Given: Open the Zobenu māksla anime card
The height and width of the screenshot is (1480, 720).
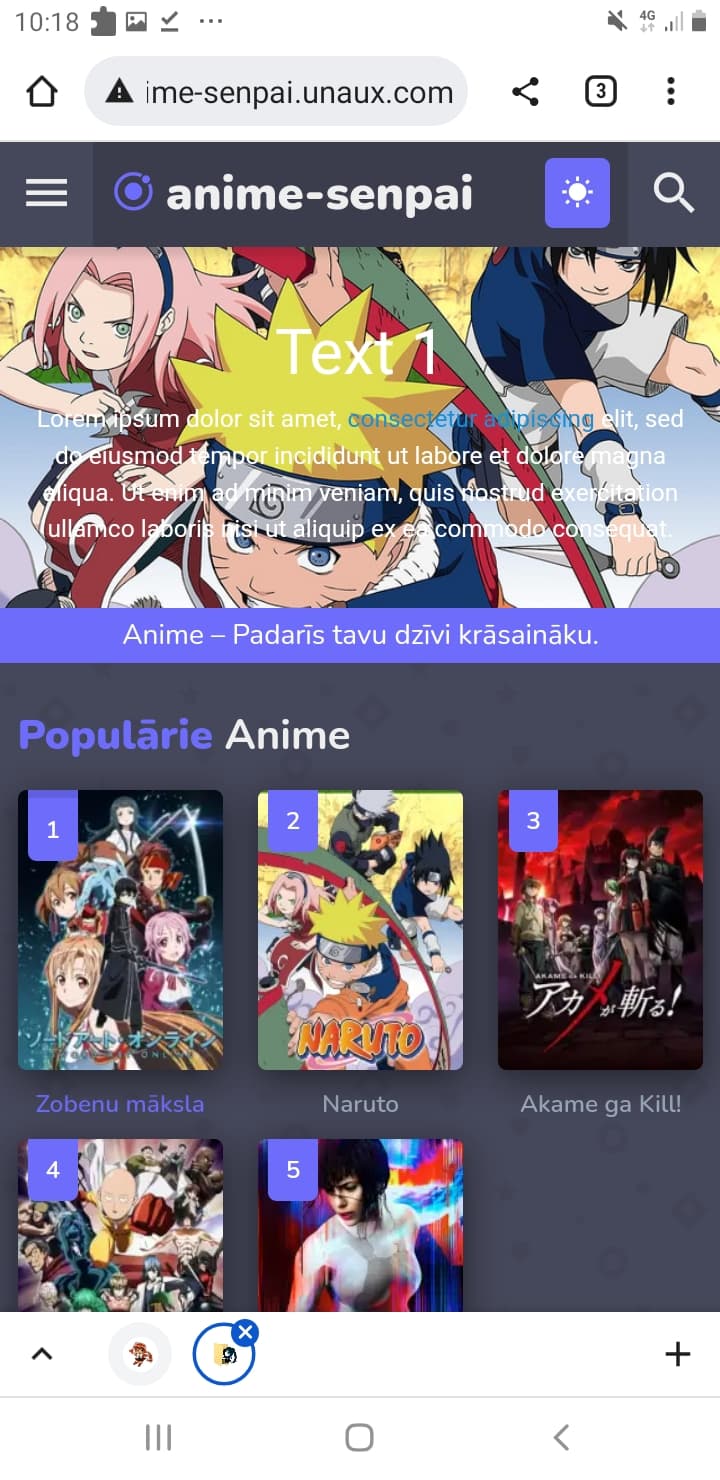Looking at the screenshot, I should pyautogui.click(x=120, y=930).
